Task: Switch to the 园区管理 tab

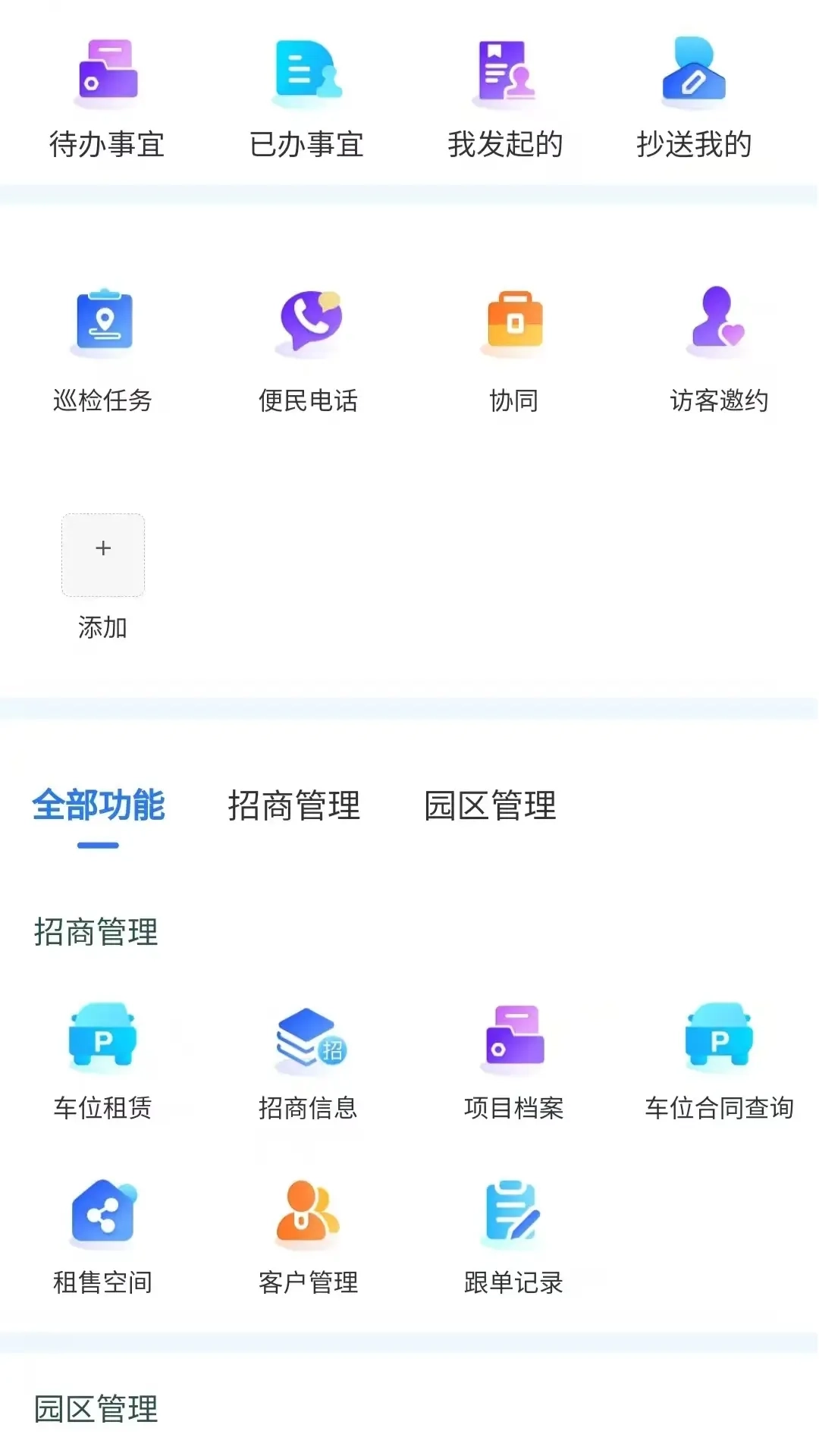Action: pos(490,806)
